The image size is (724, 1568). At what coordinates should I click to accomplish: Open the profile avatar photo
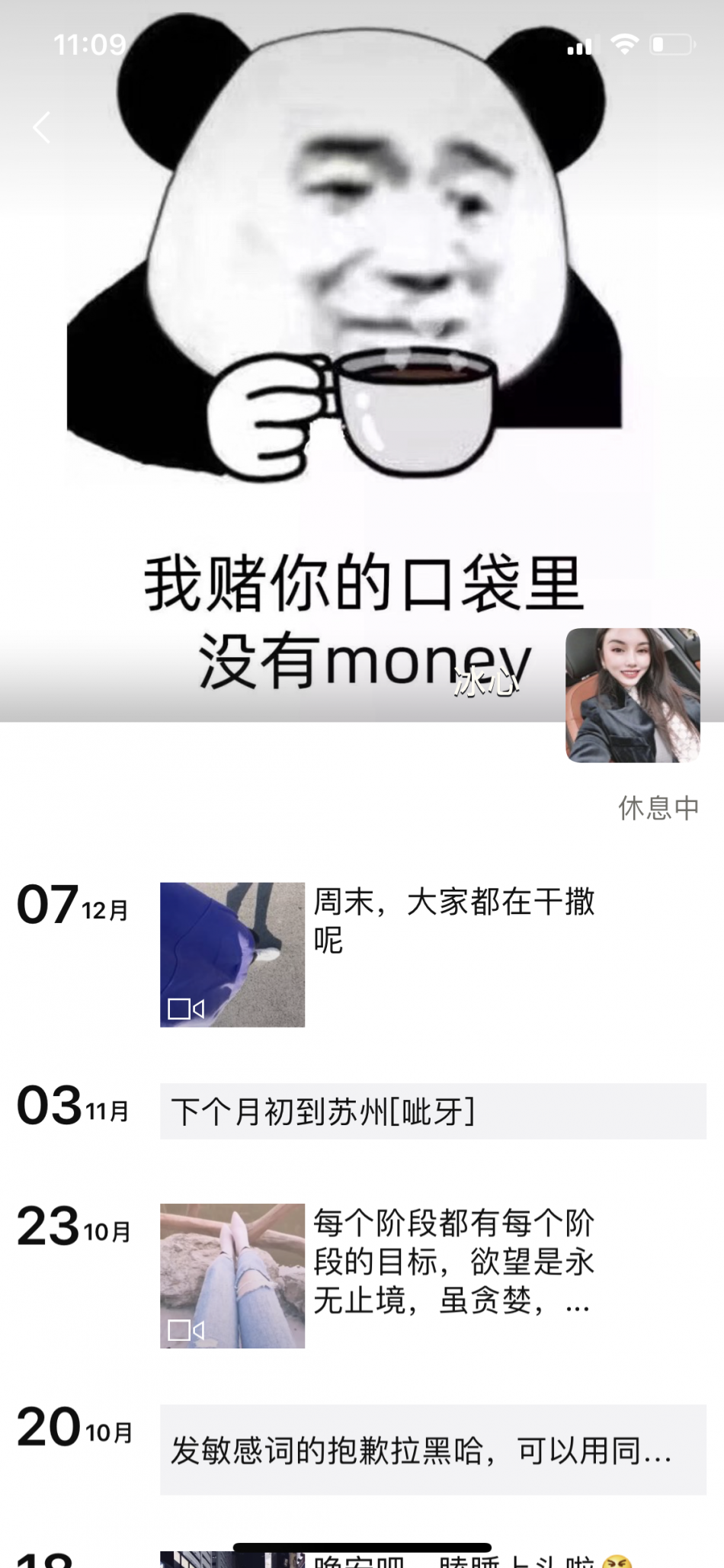tap(633, 694)
